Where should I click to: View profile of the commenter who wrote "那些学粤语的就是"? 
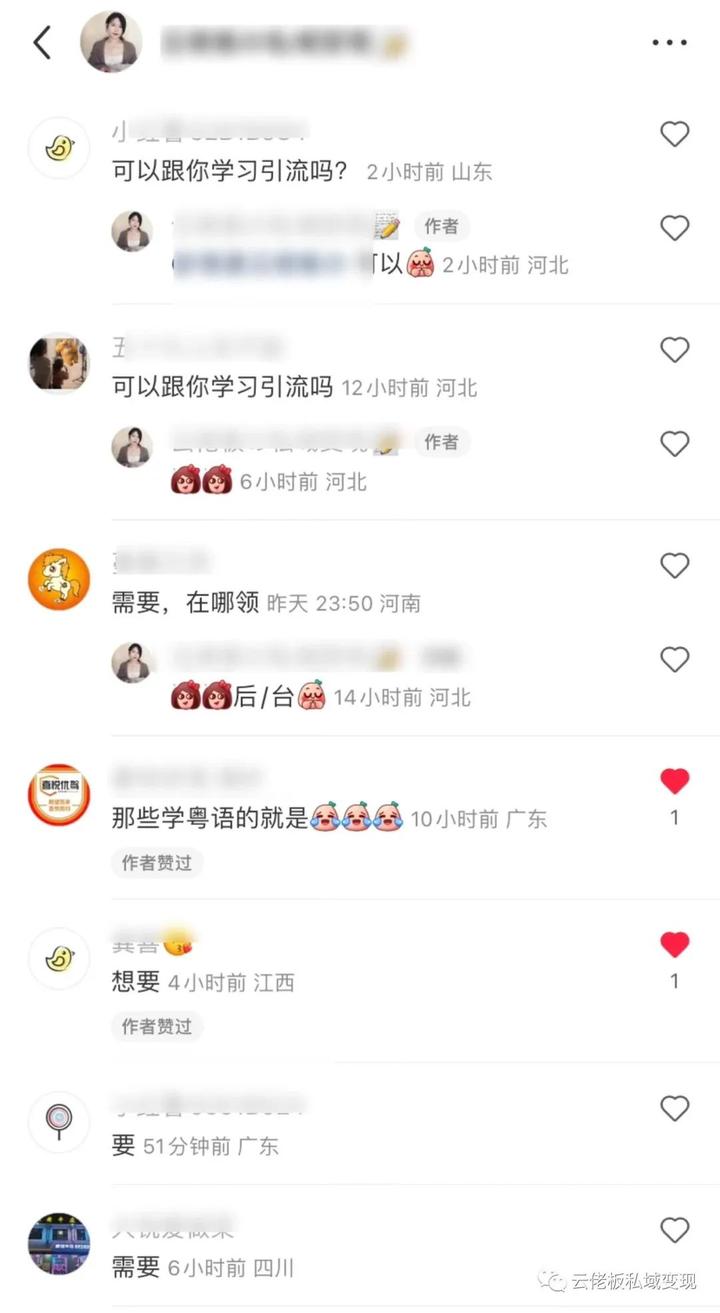click(x=58, y=795)
